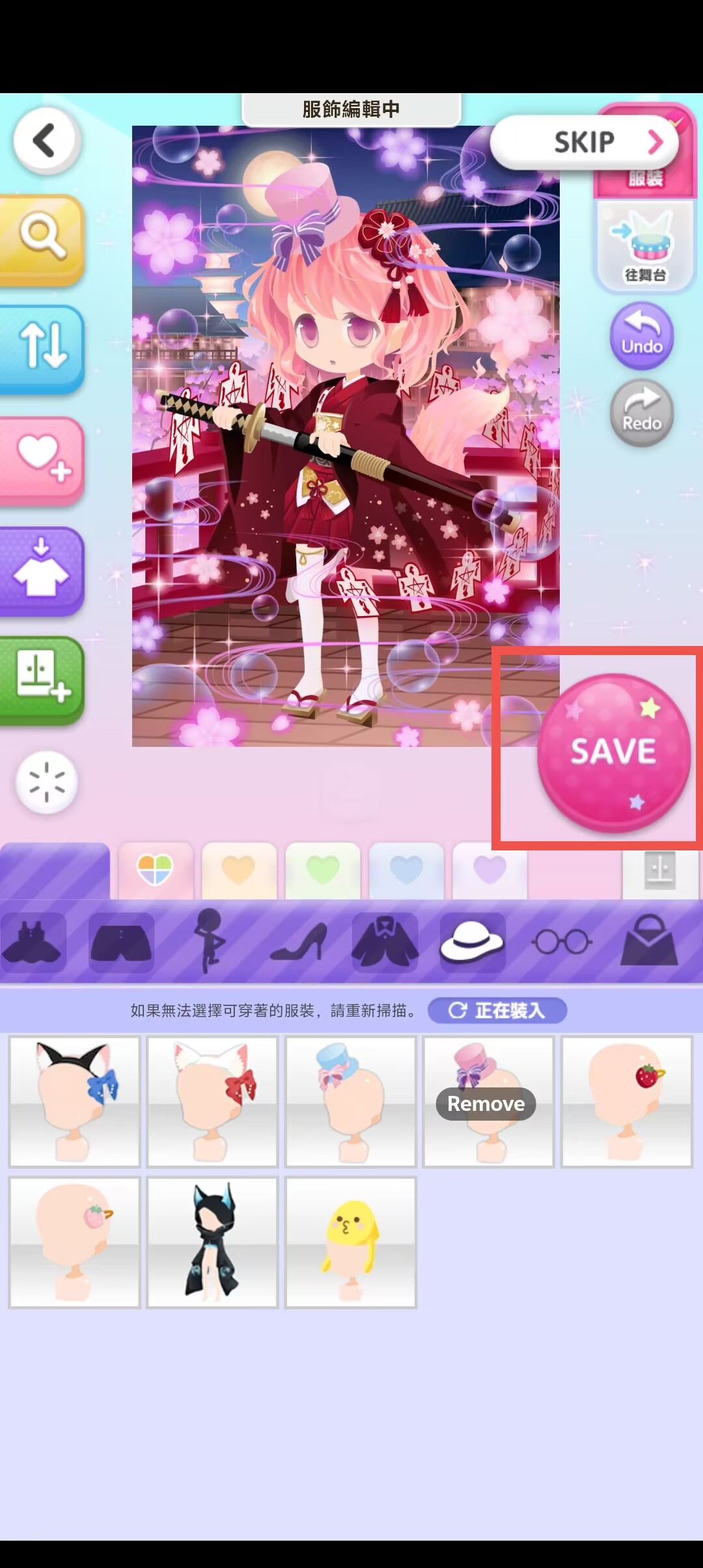Image resolution: width=703 pixels, height=1568 pixels.
Task: Redo the outfit change
Action: pyautogui.click(x=642, y=413)
